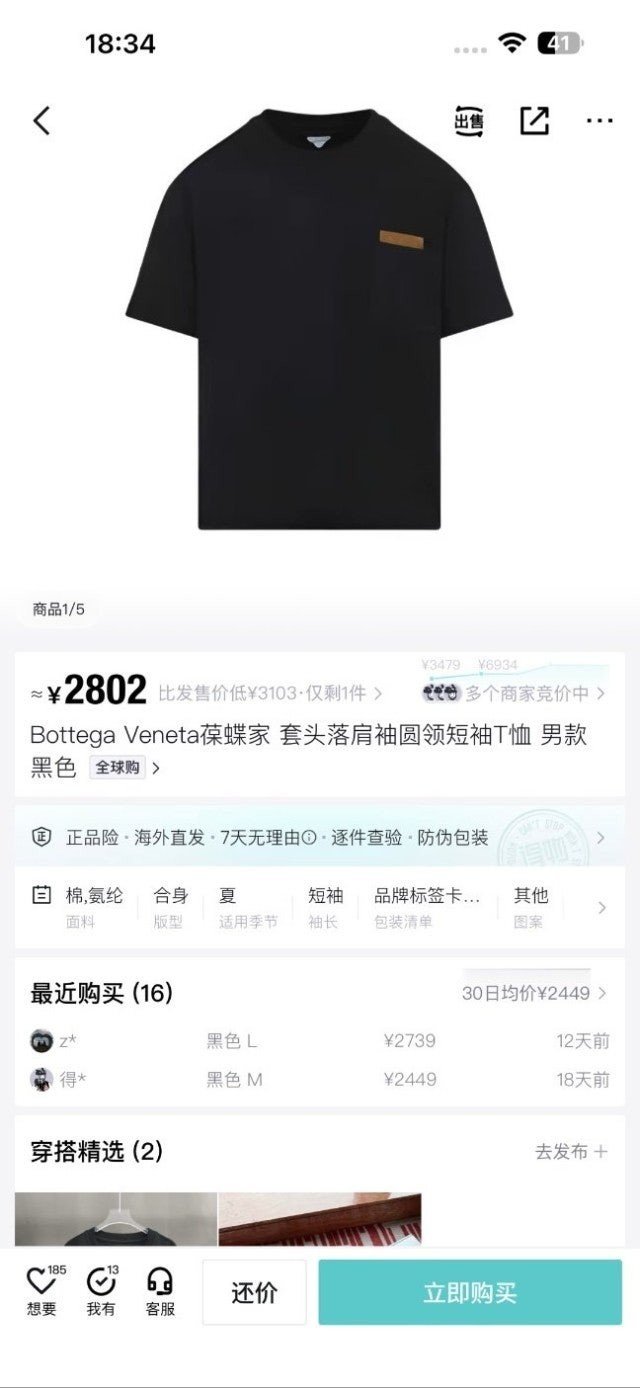
Task: Open the first outfit photo in 穿搭精选
Action: pyautogui.click(x=116, y=1218)
